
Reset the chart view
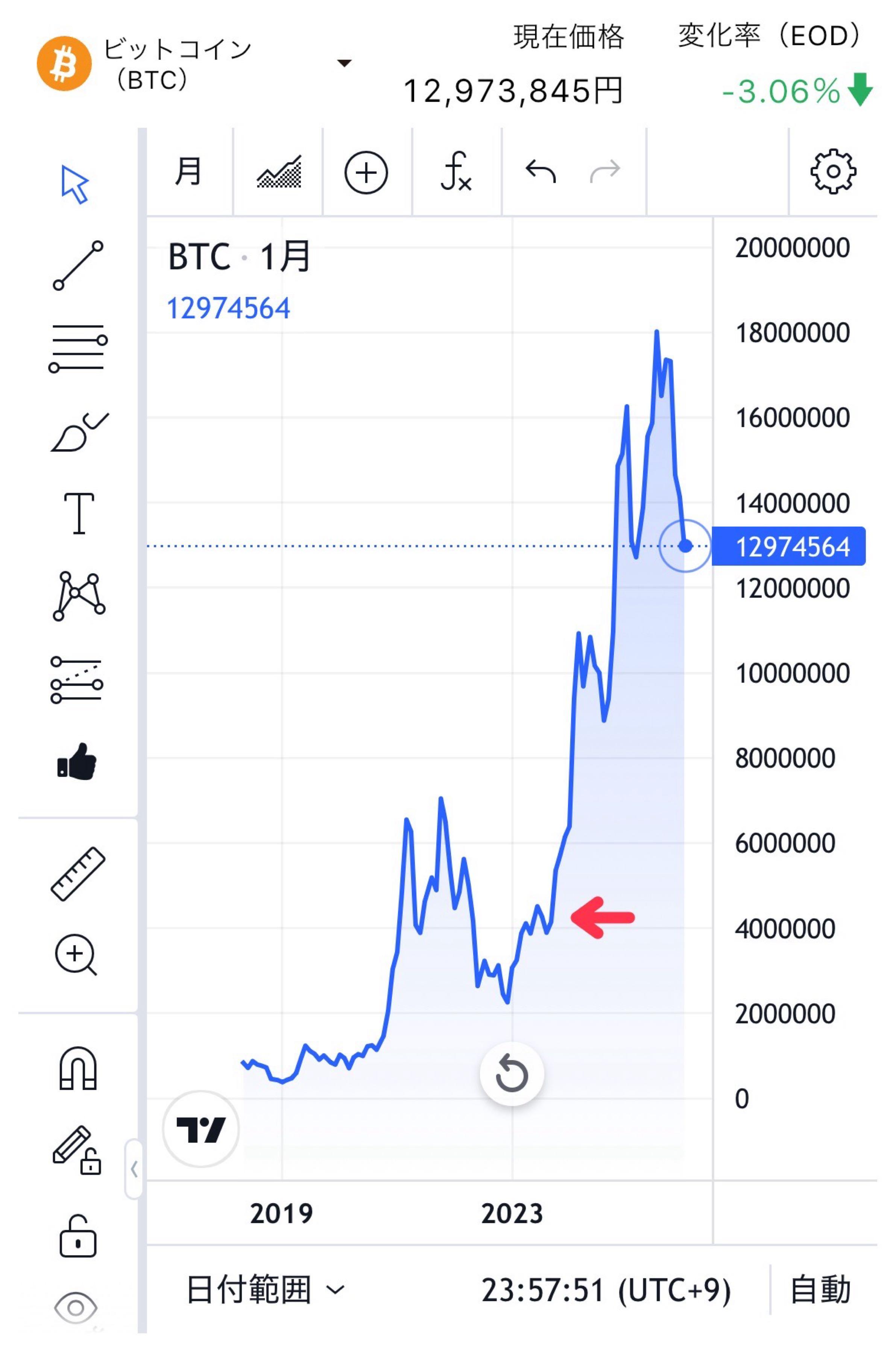512,1075
